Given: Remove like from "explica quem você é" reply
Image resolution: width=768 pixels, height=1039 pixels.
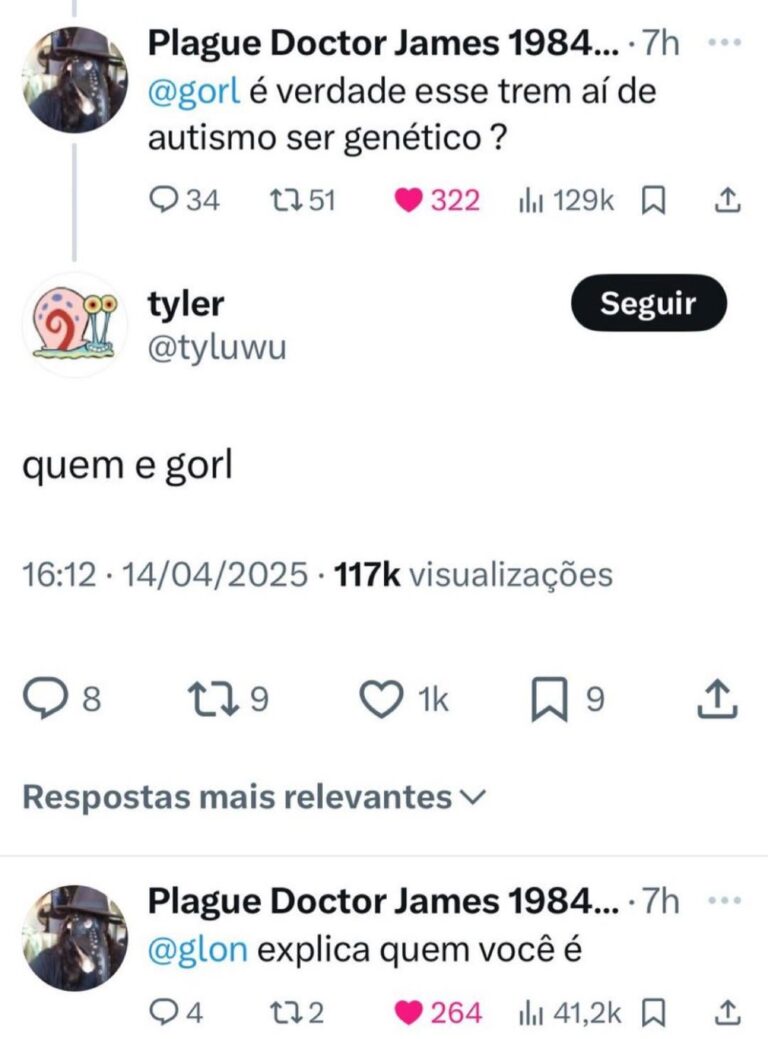Looking at the screenshot, I should click(x=407, y=1014).
